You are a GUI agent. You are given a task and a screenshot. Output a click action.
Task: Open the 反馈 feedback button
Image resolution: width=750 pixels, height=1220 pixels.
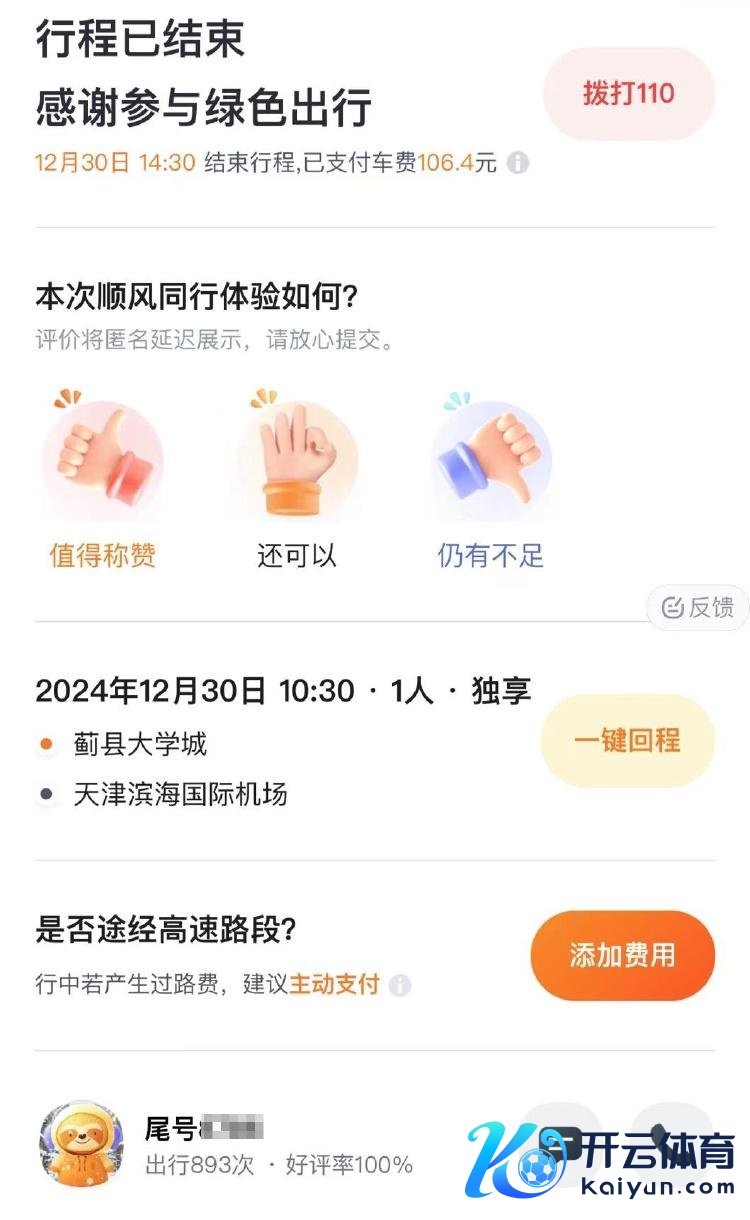pos(698,607)
